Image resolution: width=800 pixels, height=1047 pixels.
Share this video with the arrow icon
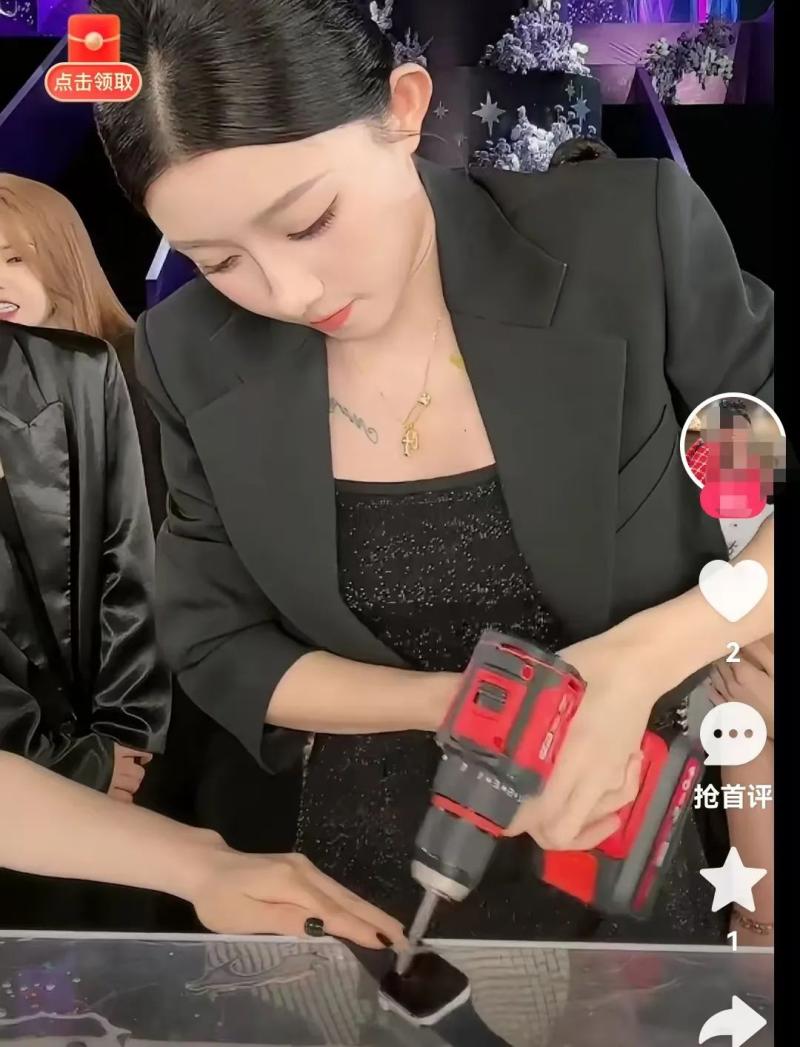tap(733, 1022)
